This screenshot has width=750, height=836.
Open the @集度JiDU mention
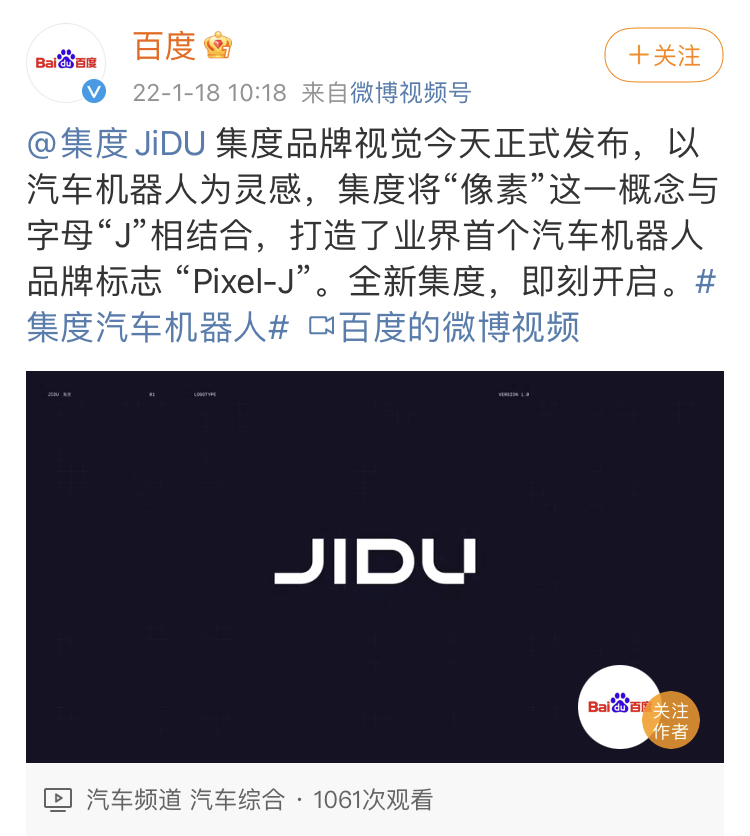pos(116,144)
